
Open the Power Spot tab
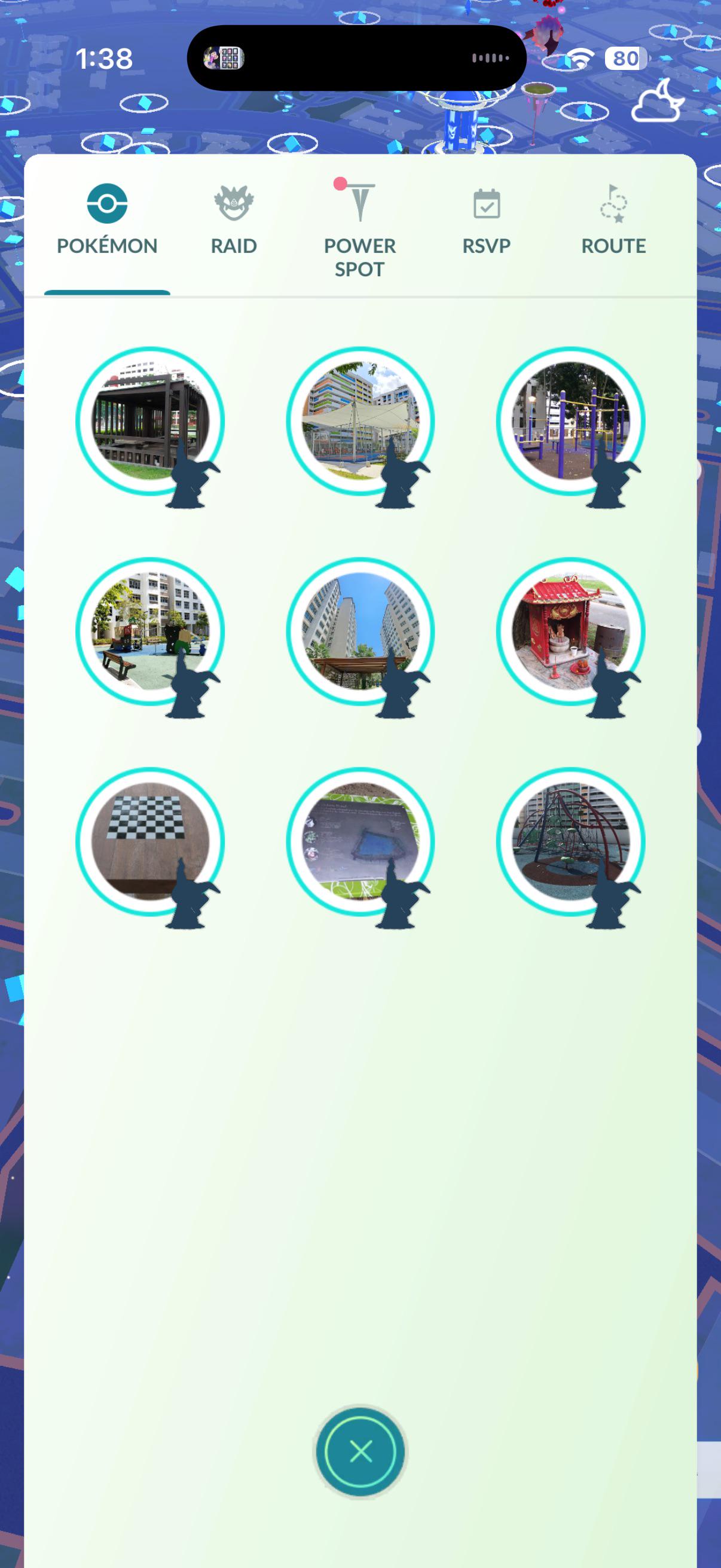359,229
